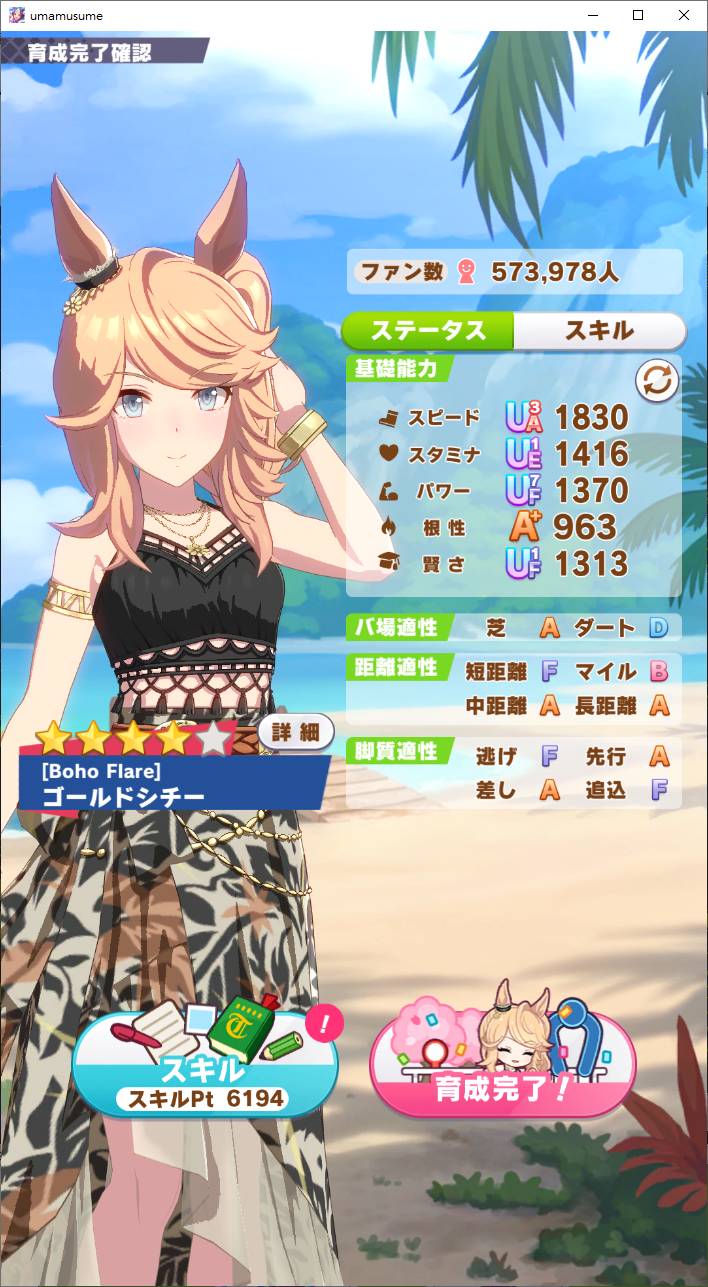Minimize the umamusume window
708x1287 pixels.
[x=592, y=15]
